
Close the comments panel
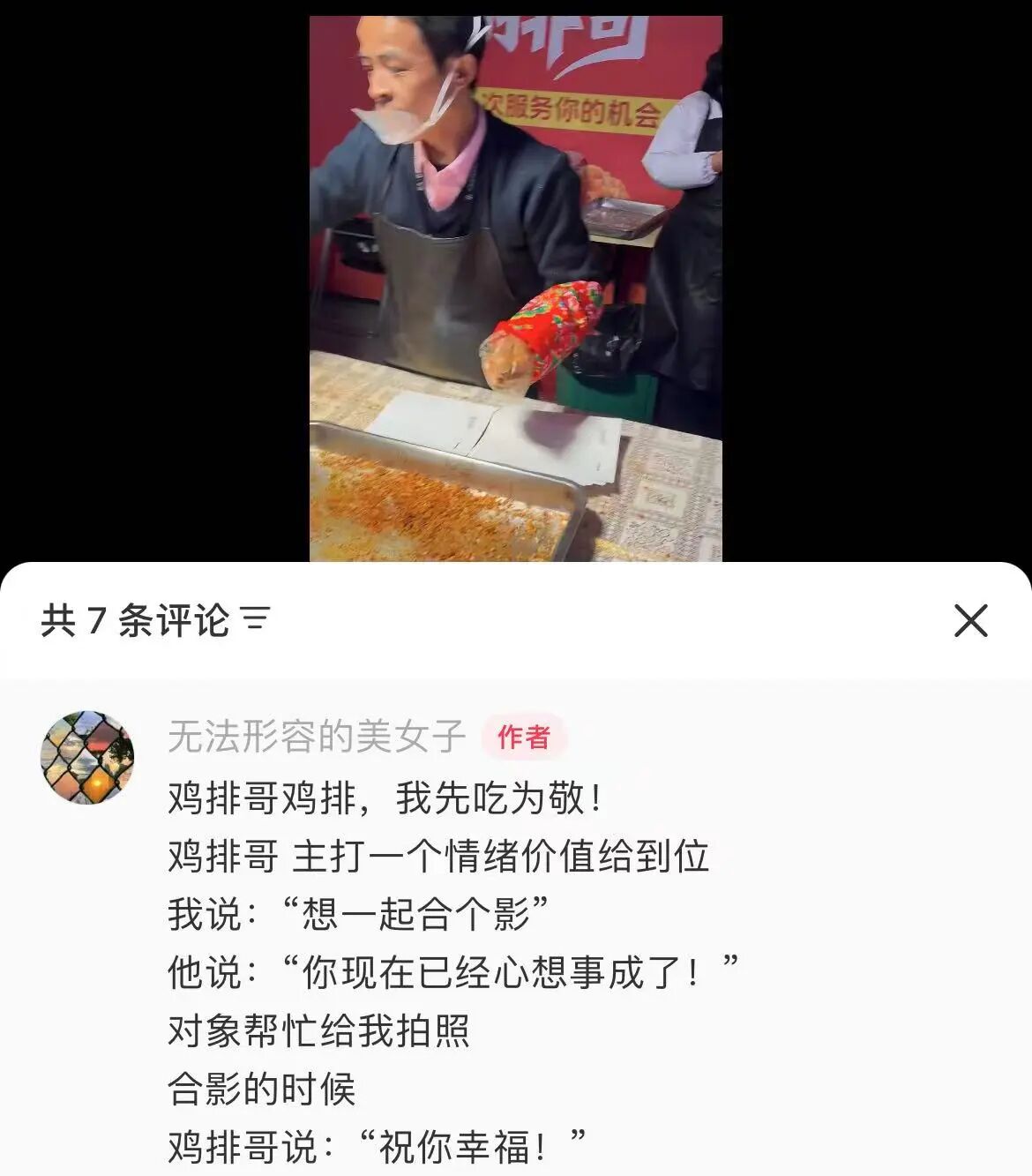click(x=970, y=621)
